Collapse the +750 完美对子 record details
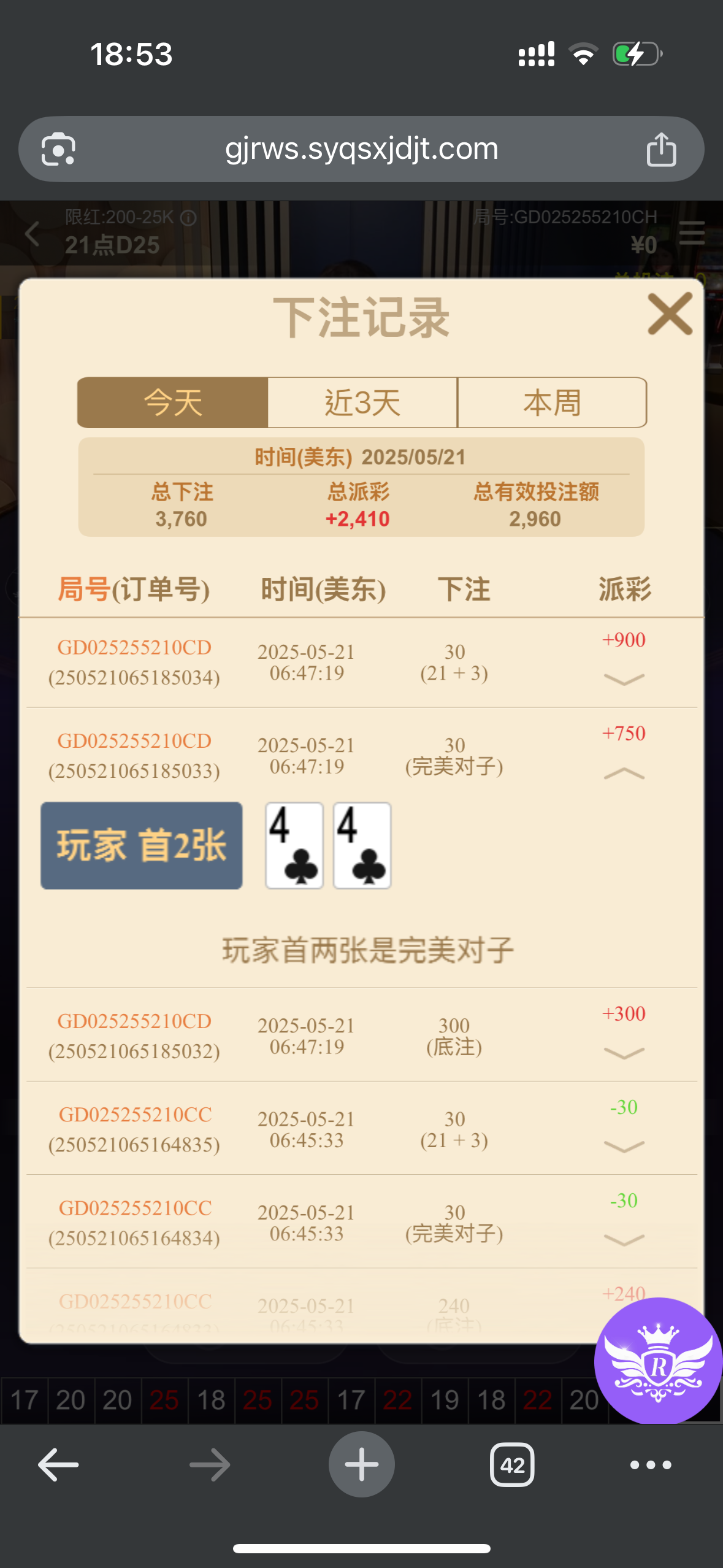This screenshot has height=1568, width=723. 624,774
